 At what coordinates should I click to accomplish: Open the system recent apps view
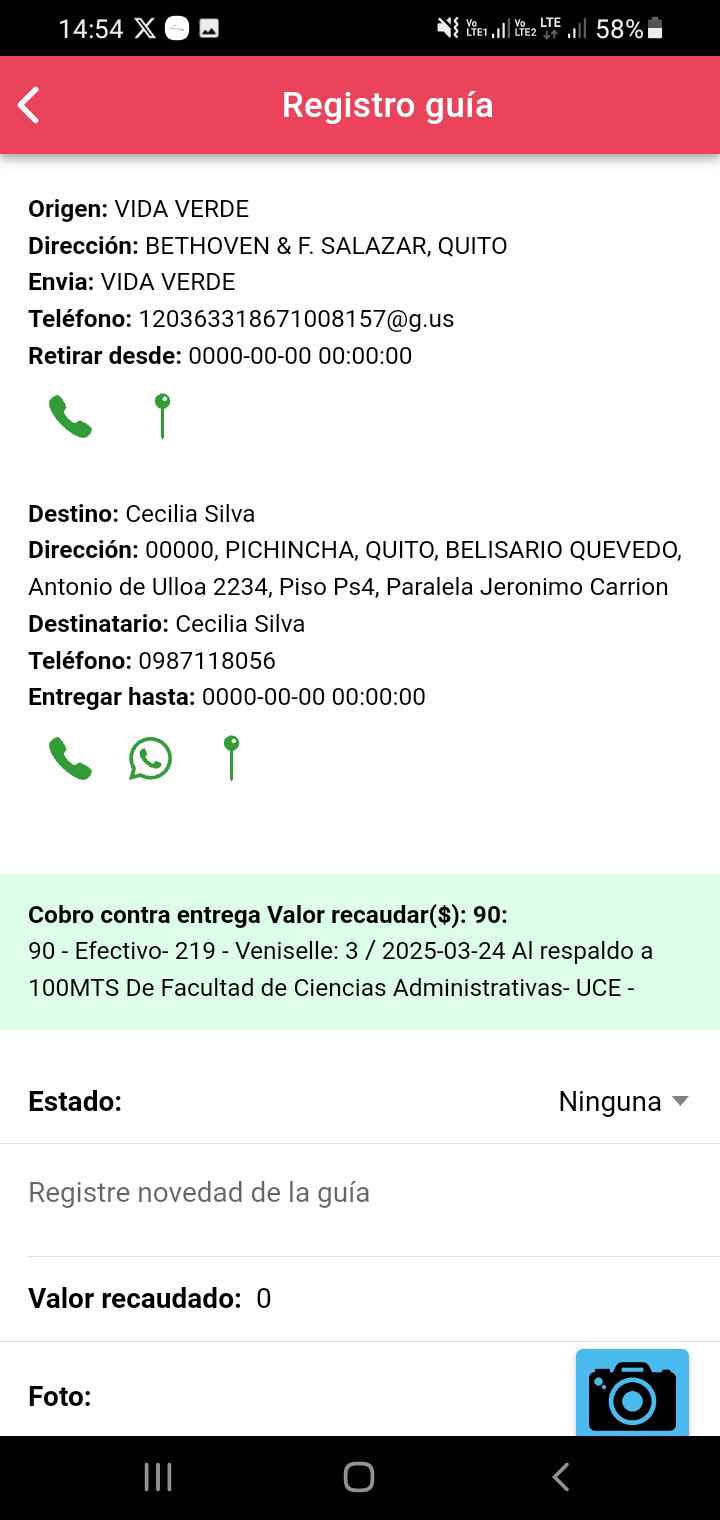pyautogui.click(x=158, y=1477)
